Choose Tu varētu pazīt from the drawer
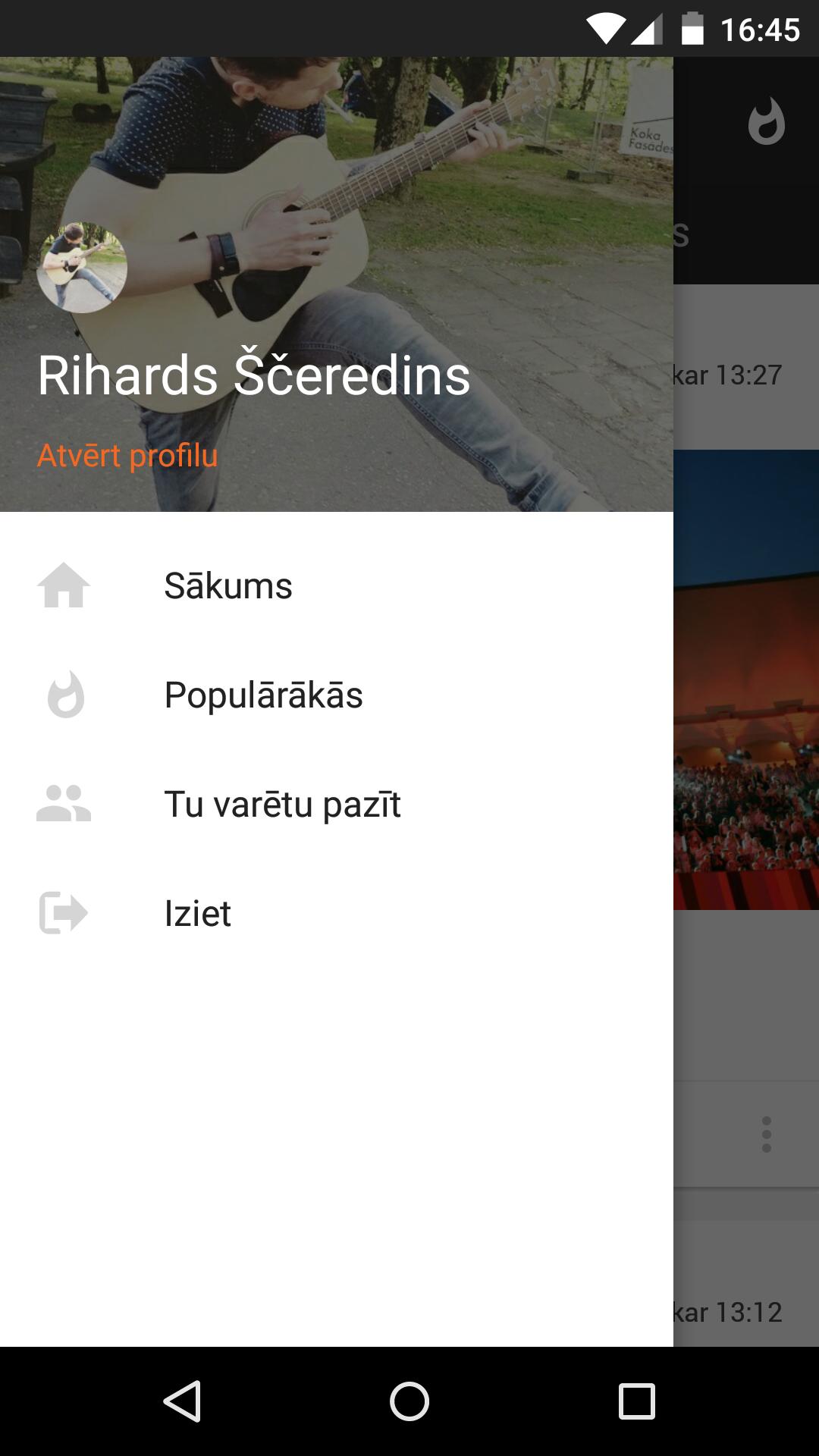The height and width of the screenshot is (1456, 819). pos(282,805)
